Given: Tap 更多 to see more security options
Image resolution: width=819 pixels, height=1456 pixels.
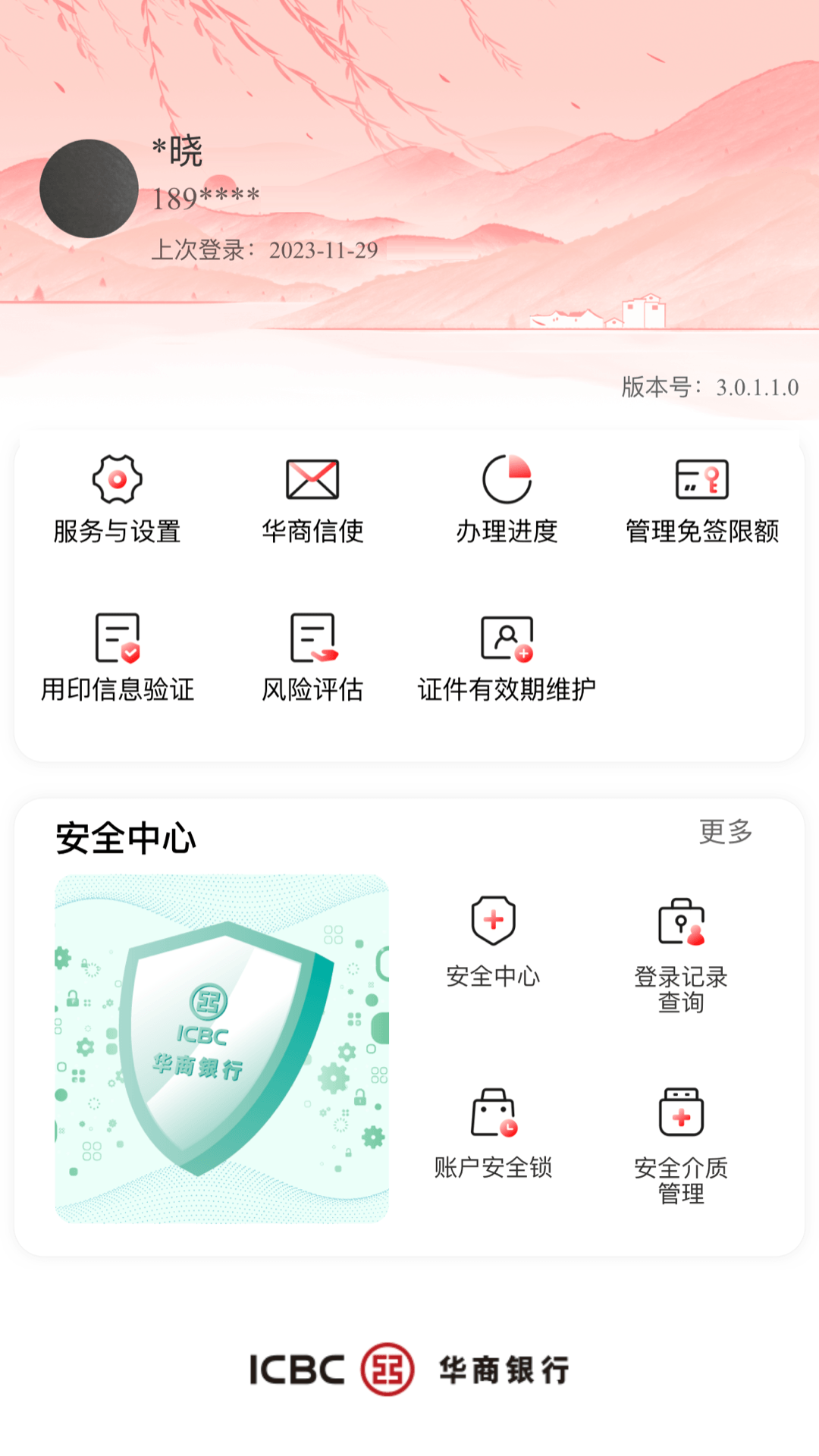Looking at the screenshot, I should click(725, 832).
